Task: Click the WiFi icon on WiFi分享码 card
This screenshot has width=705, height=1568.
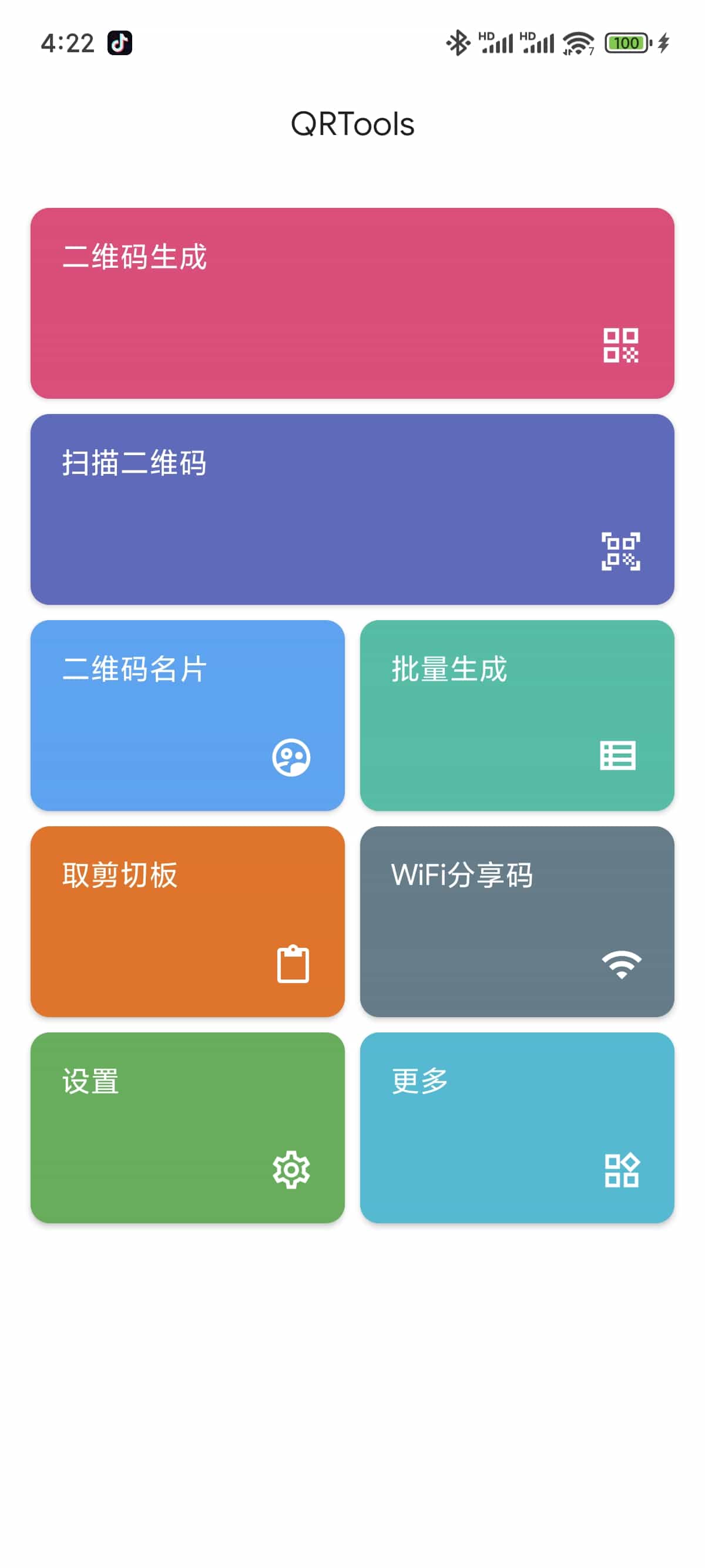Action: (621, 964)
